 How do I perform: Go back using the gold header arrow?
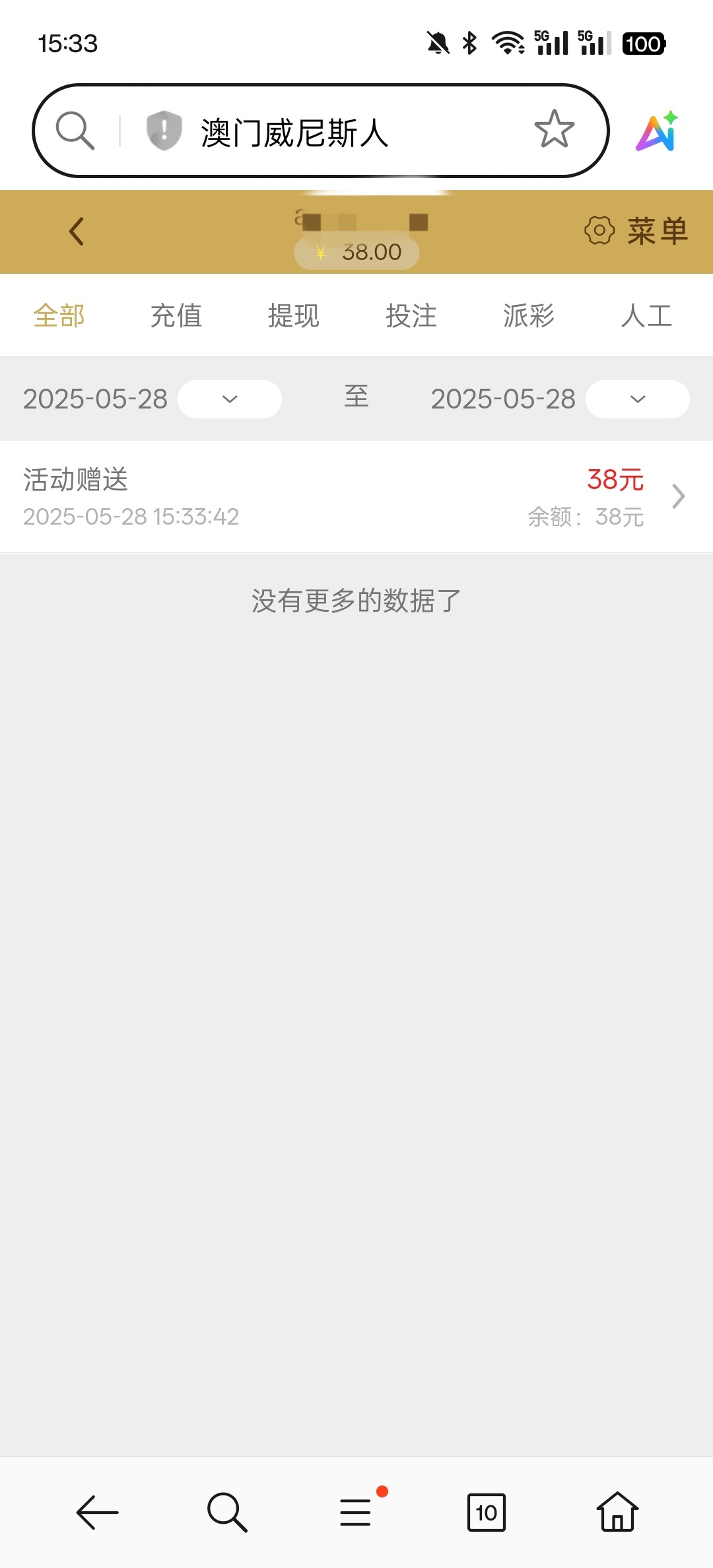click(77, 232)
